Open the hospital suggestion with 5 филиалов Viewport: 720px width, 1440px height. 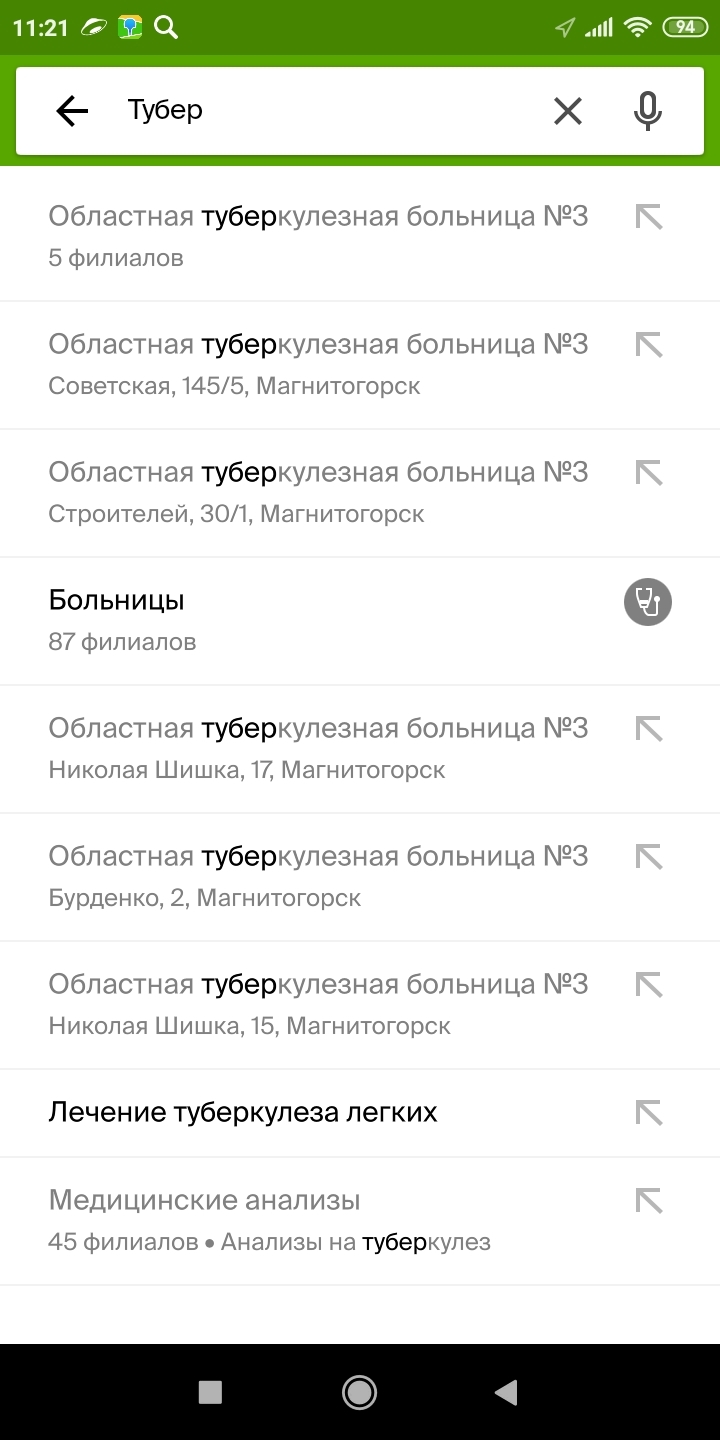318,236
